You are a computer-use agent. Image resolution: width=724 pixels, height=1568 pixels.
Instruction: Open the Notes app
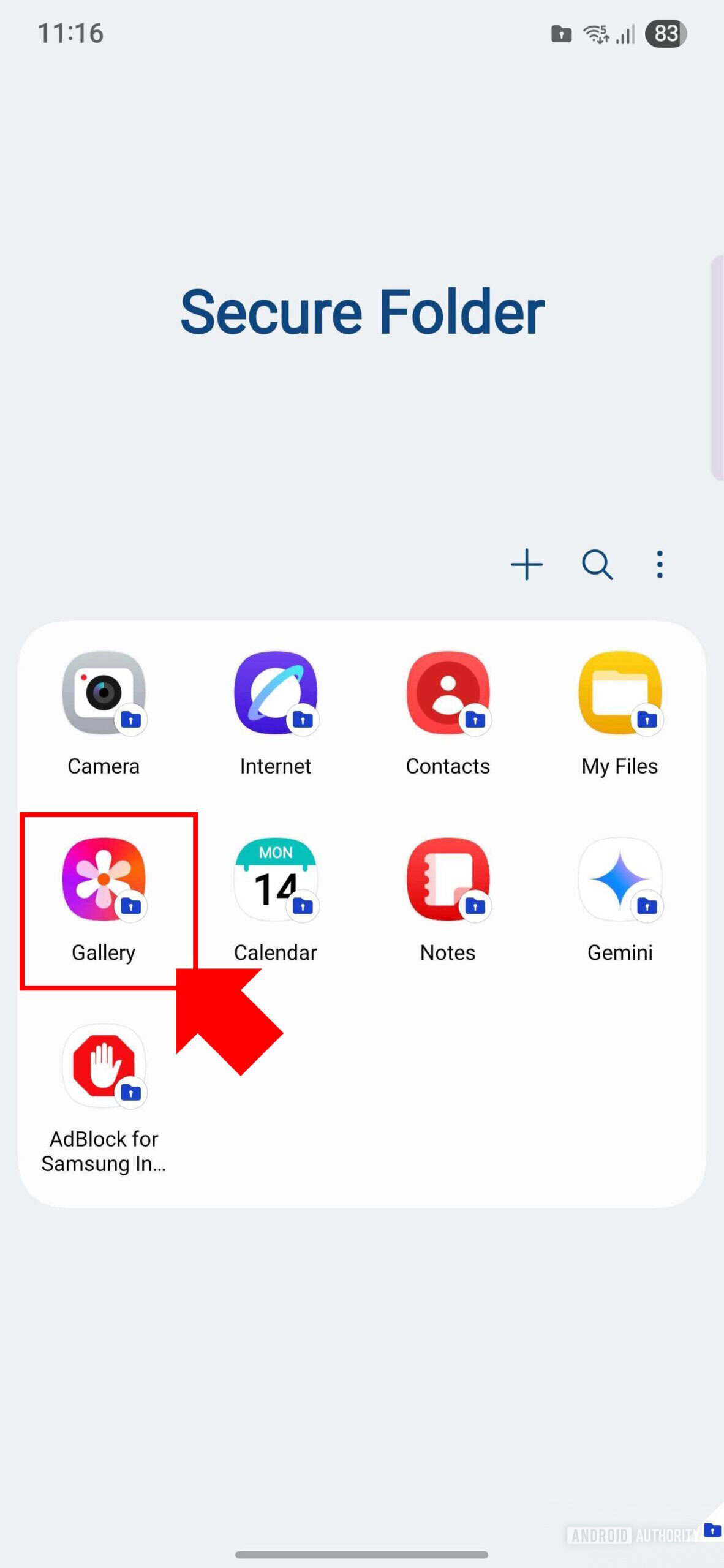pyautogui.click(x=448, y=880)
